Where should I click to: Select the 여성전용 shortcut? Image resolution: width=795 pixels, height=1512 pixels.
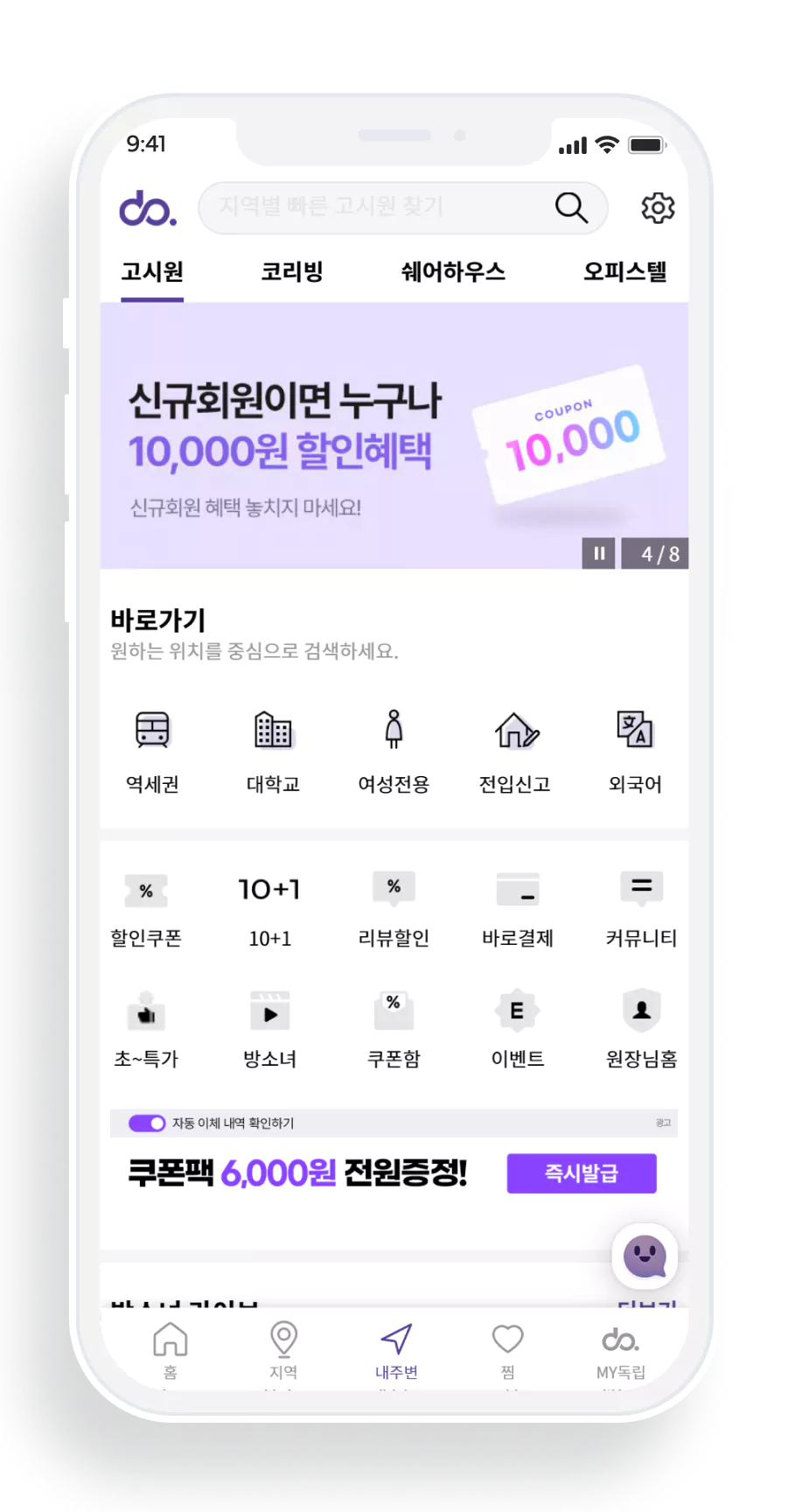(394, 748)
